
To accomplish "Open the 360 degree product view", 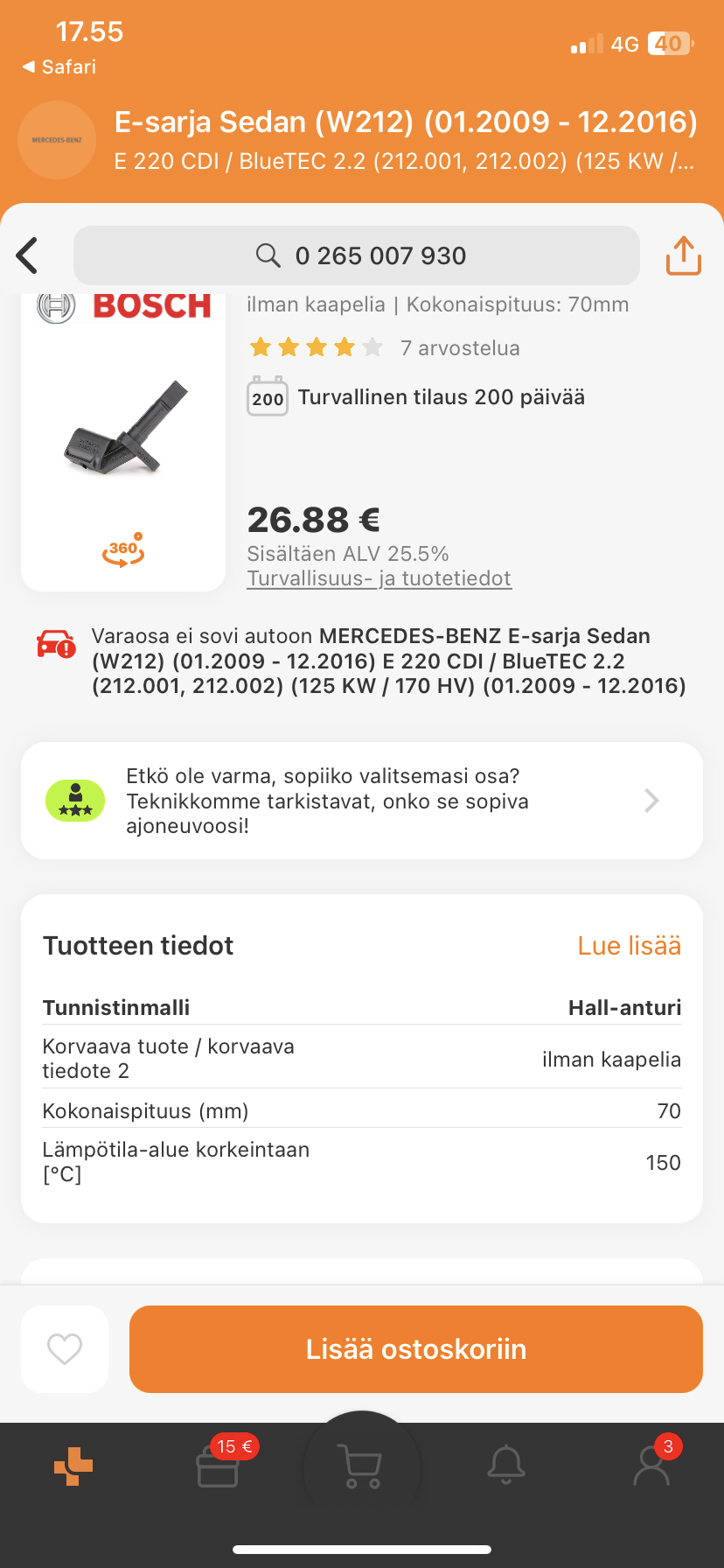I will pyautogui.click(x=123, y=550).
